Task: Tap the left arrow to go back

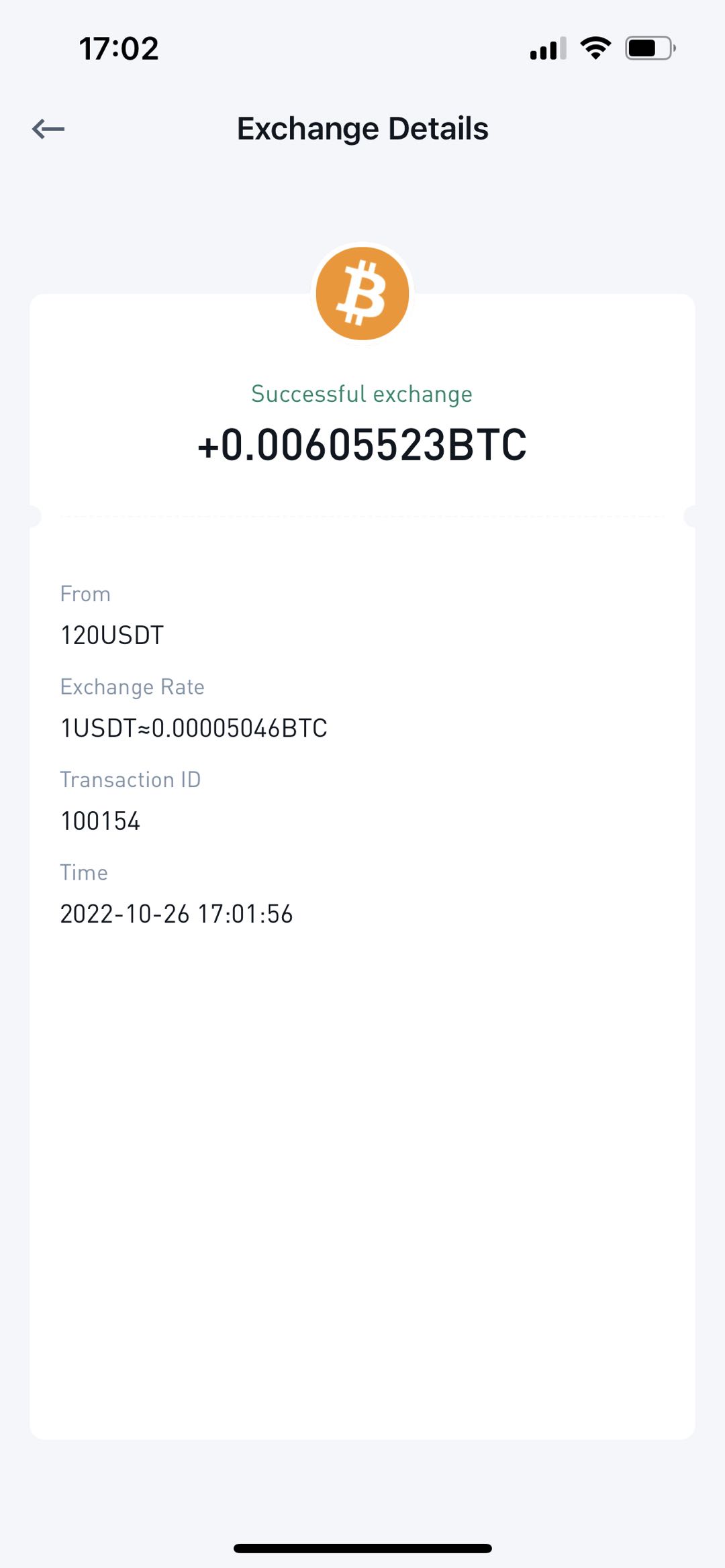Action: [47, 128]
